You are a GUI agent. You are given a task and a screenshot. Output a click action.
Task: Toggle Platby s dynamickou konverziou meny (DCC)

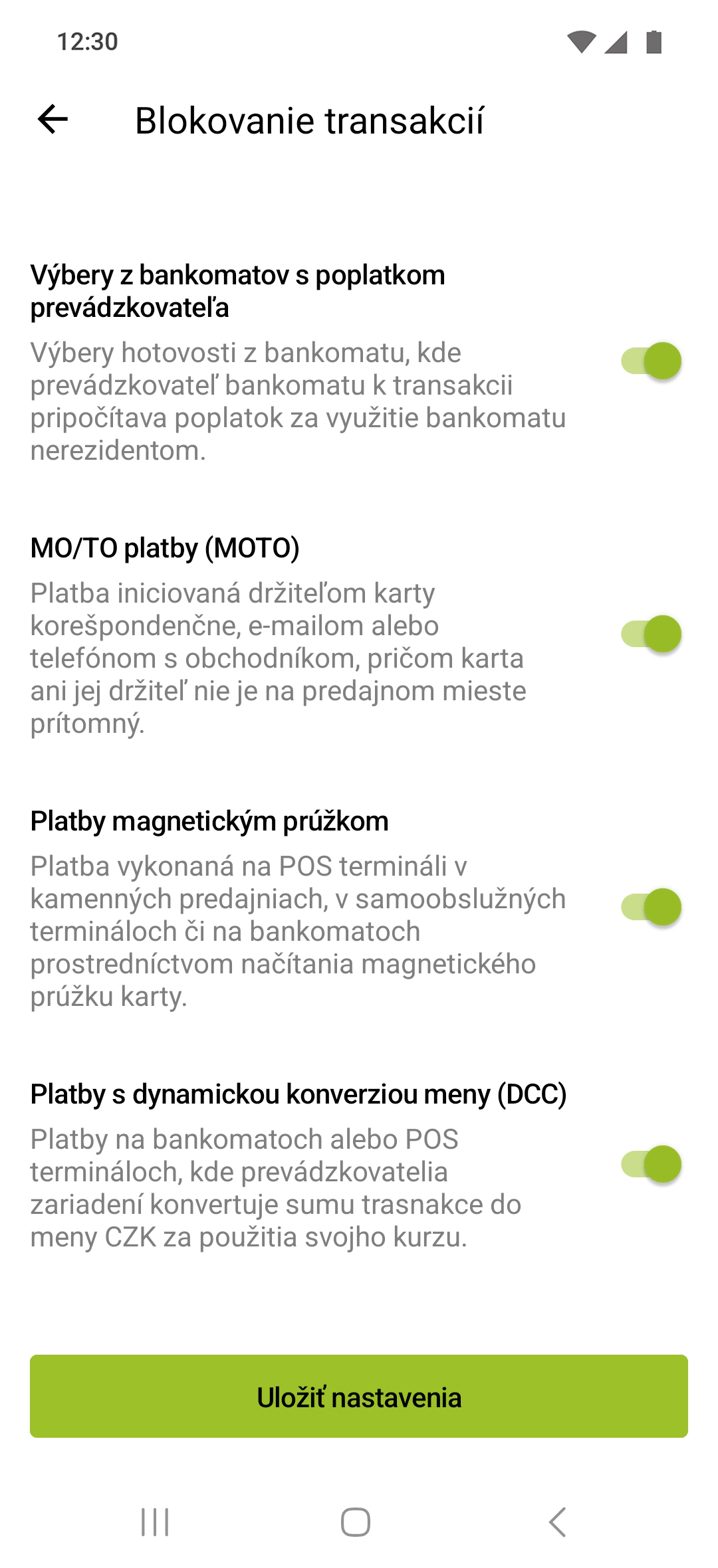(652, 1164)
